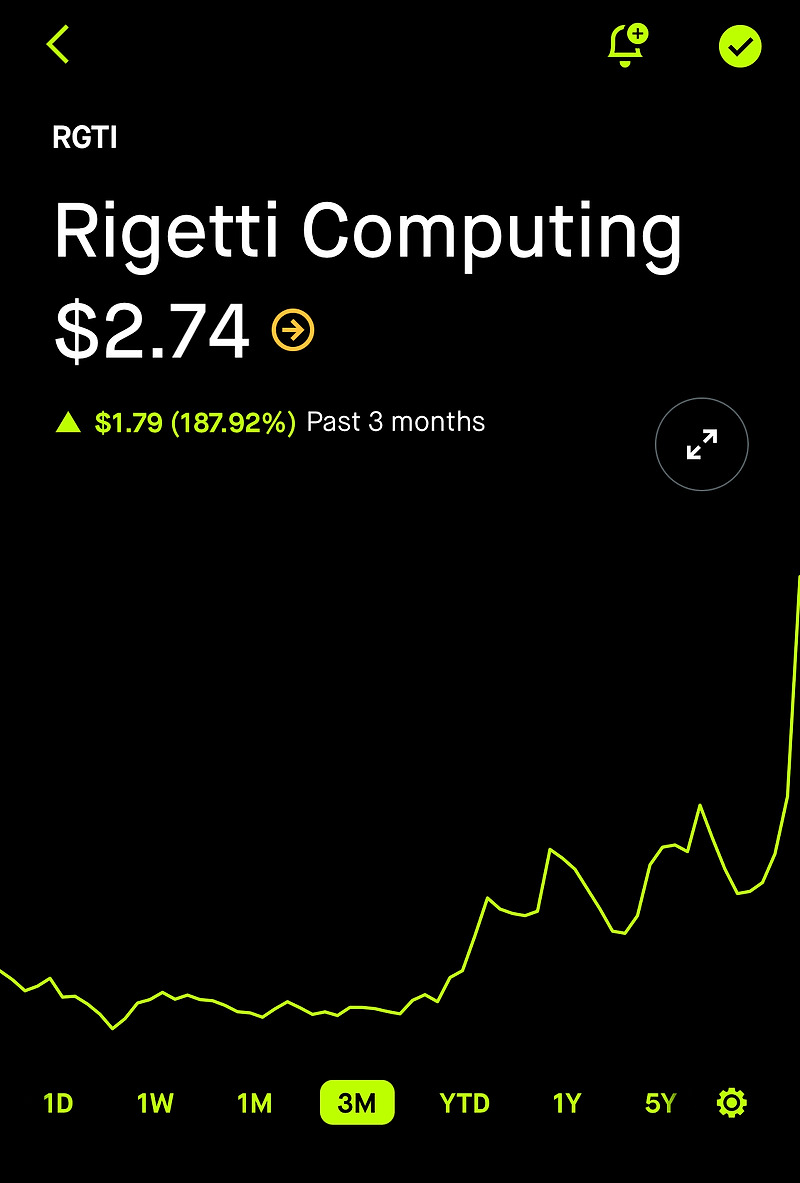Click the Rigetti Computing company name
This screenshot has height=1183, width=800.
pyautogui.click(x=369, y=233)
